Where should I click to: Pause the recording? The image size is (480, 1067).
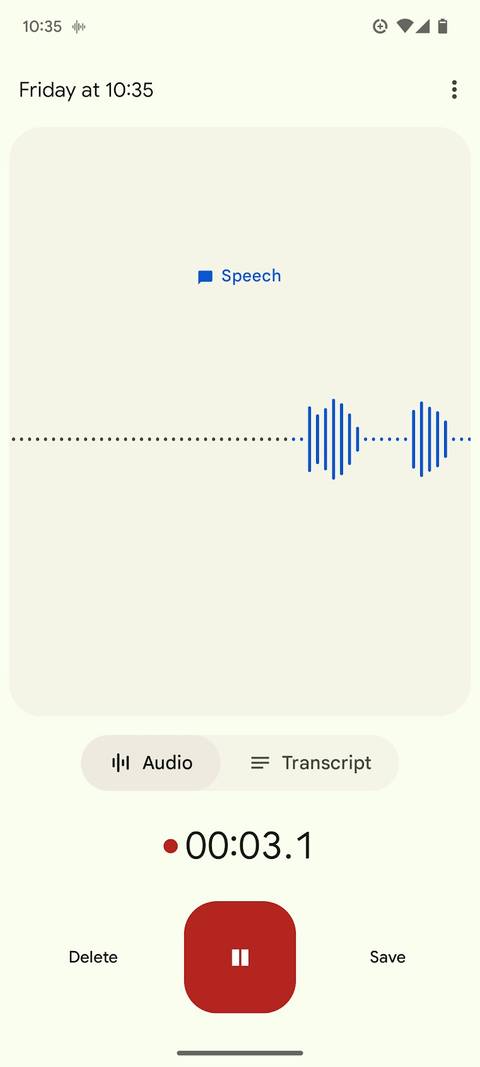click(x=240, y=957)
